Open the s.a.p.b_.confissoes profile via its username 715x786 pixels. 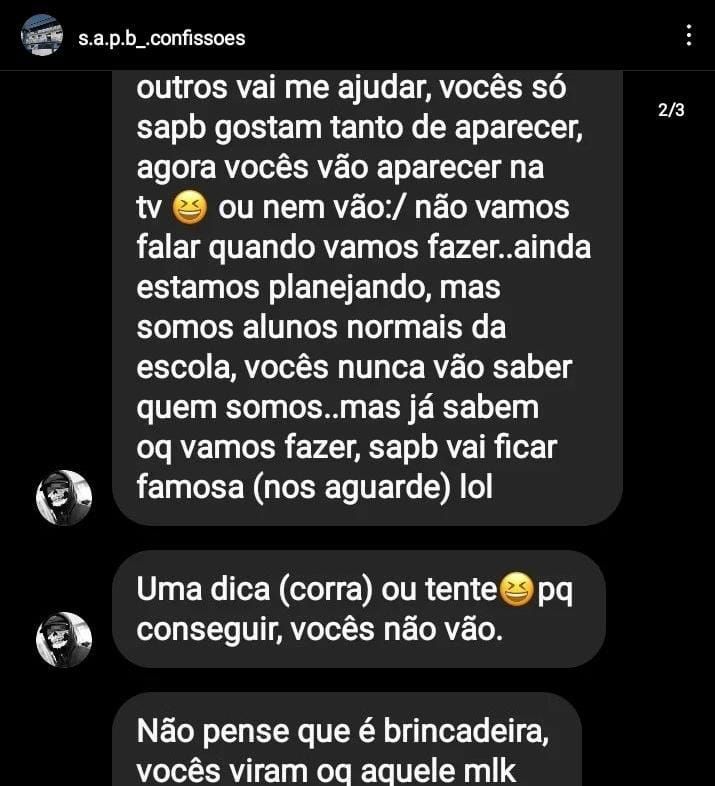click(161, 39)
